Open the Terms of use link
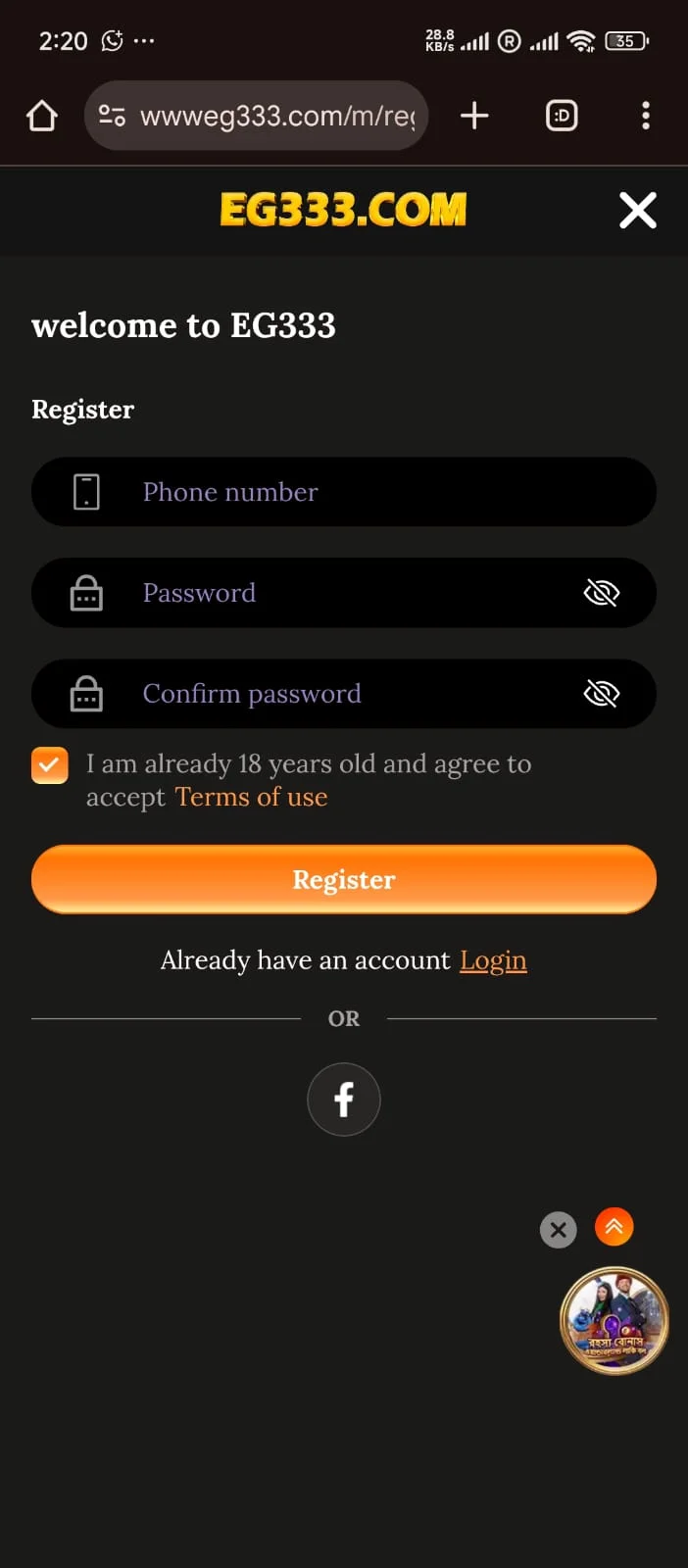The height and width of the screenshot is (1568, 688). coord(251,797)
